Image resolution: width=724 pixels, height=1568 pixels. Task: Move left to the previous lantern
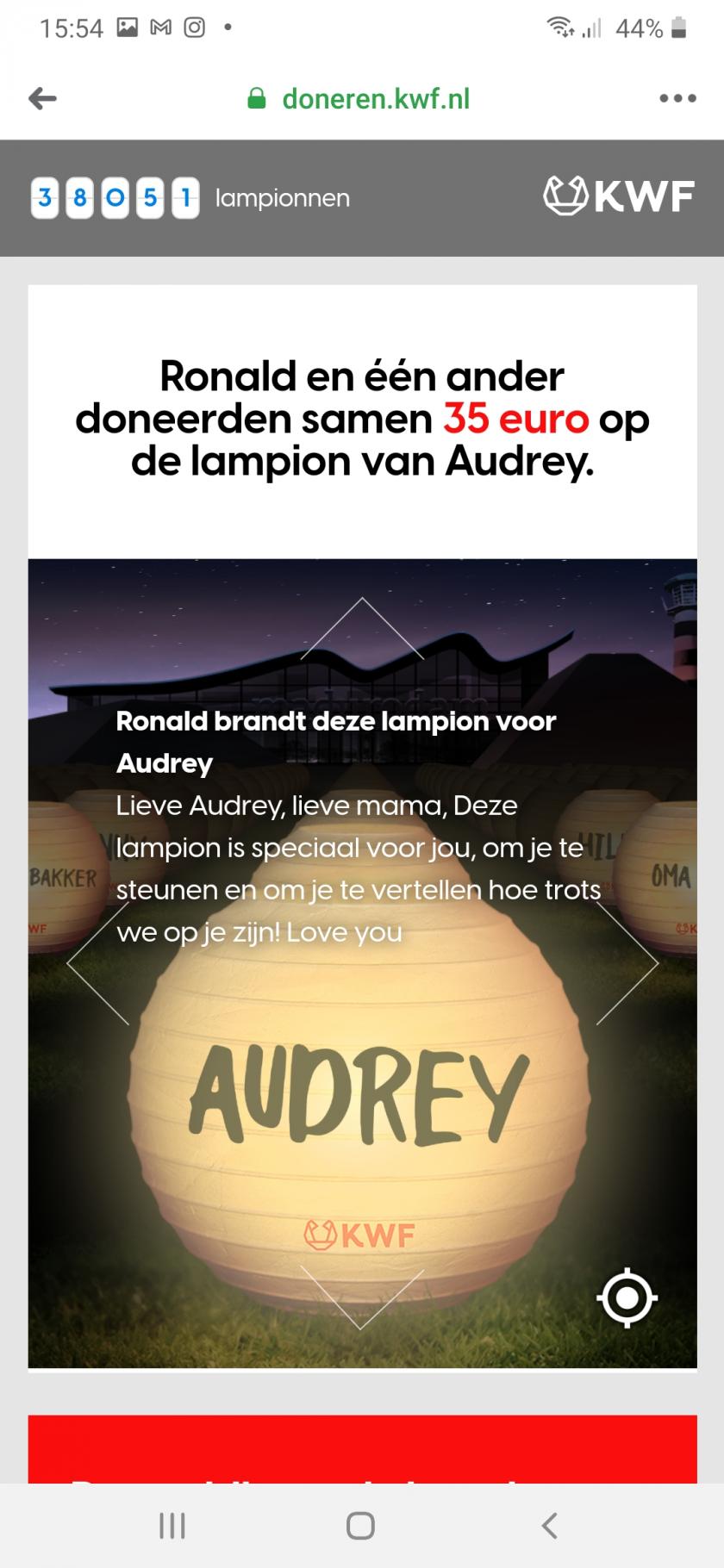[97, 964]
